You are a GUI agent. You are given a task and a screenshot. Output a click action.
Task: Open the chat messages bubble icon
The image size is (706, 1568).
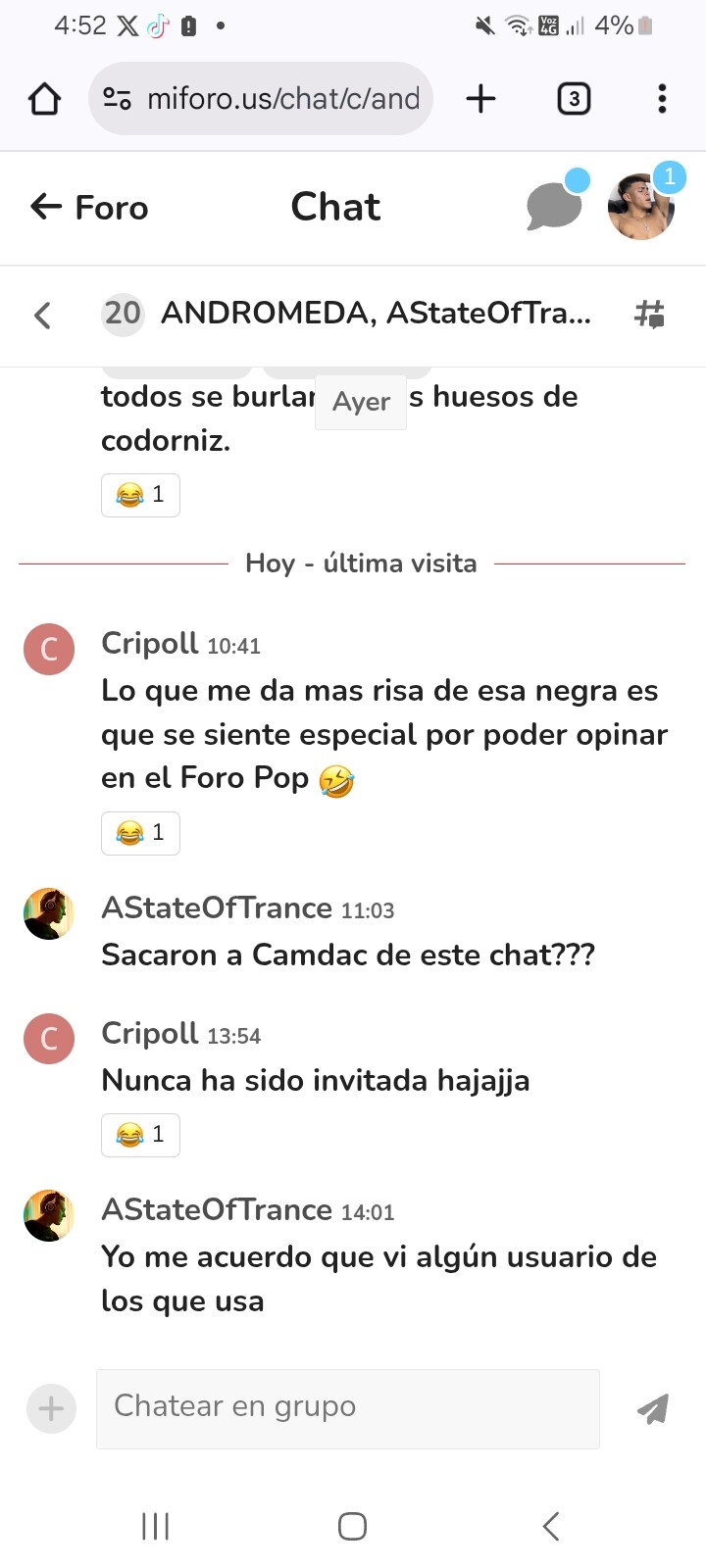tap(555, 205)
